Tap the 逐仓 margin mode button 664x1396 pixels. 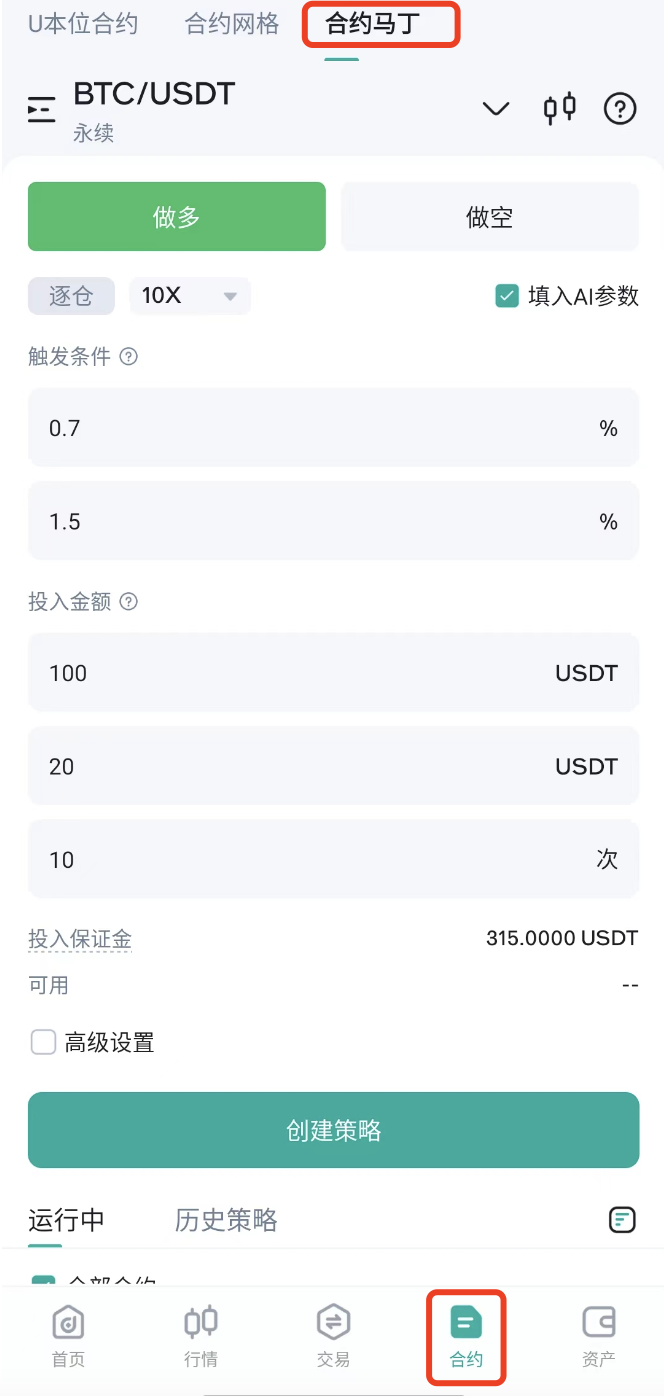71,296
